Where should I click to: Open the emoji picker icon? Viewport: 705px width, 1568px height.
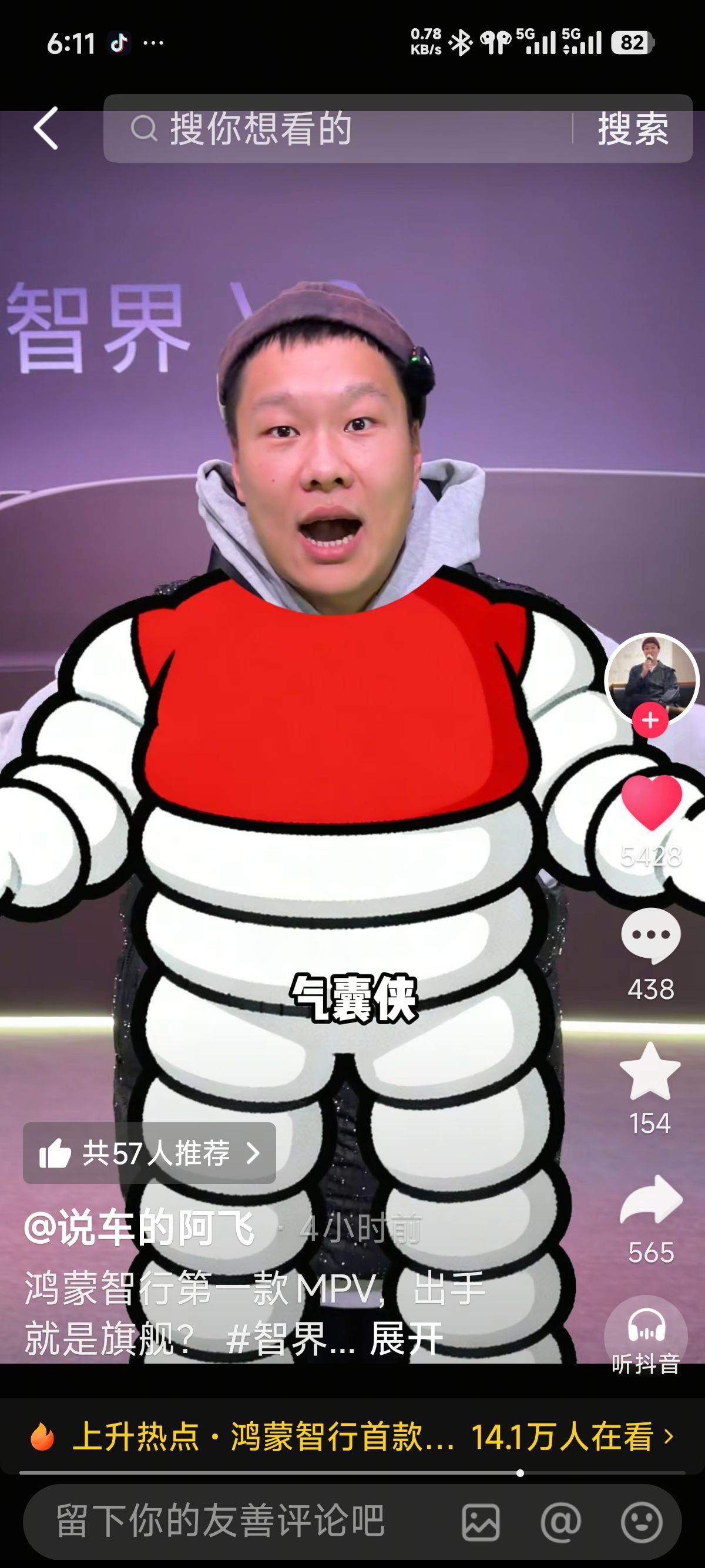tap(641, 1522)
